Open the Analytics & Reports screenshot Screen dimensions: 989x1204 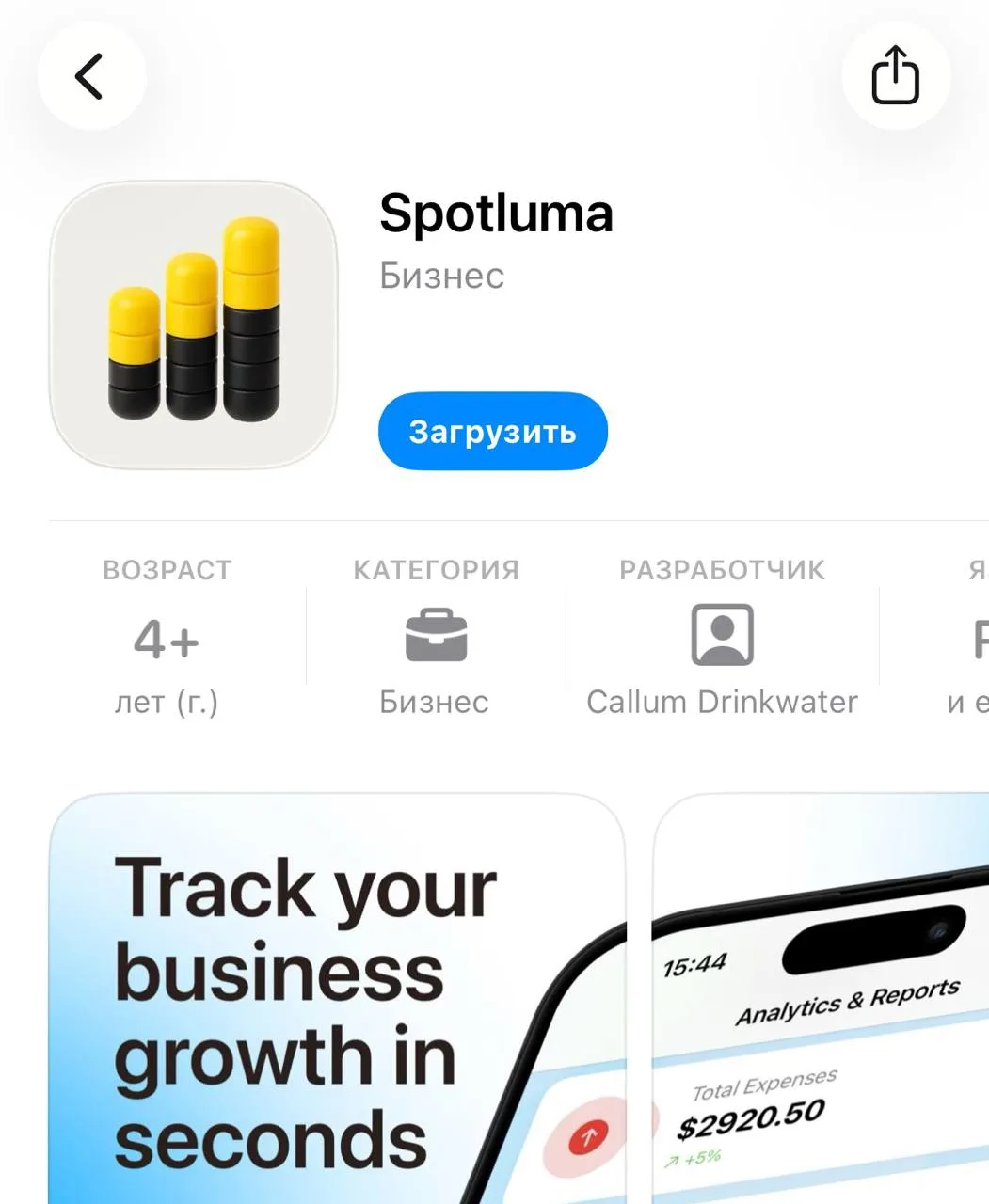tap(821, 999)
